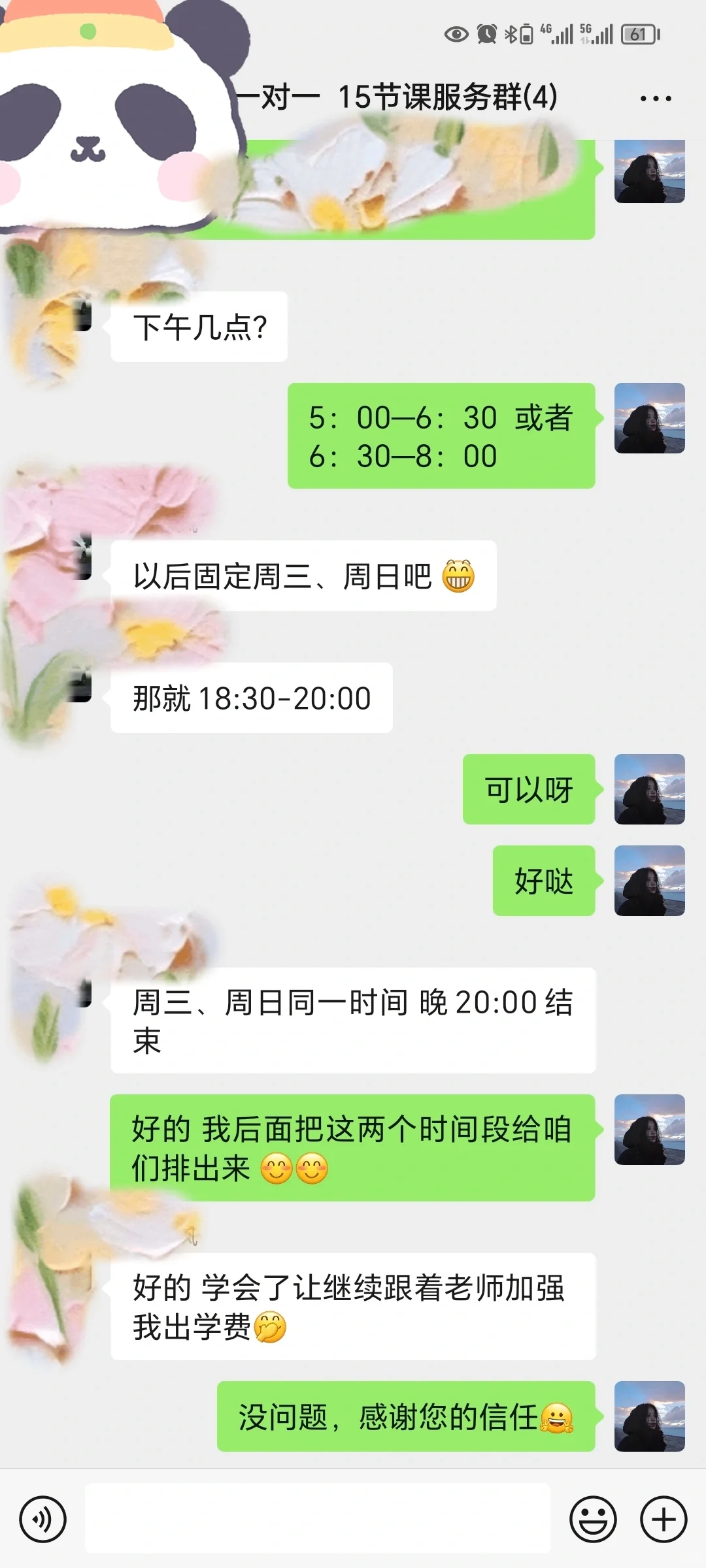Image resolution: width=706 pixels, height=1568 pixels.
Task: Tap avatar next to 5：00—6：30 message
Action: [650, 418]
